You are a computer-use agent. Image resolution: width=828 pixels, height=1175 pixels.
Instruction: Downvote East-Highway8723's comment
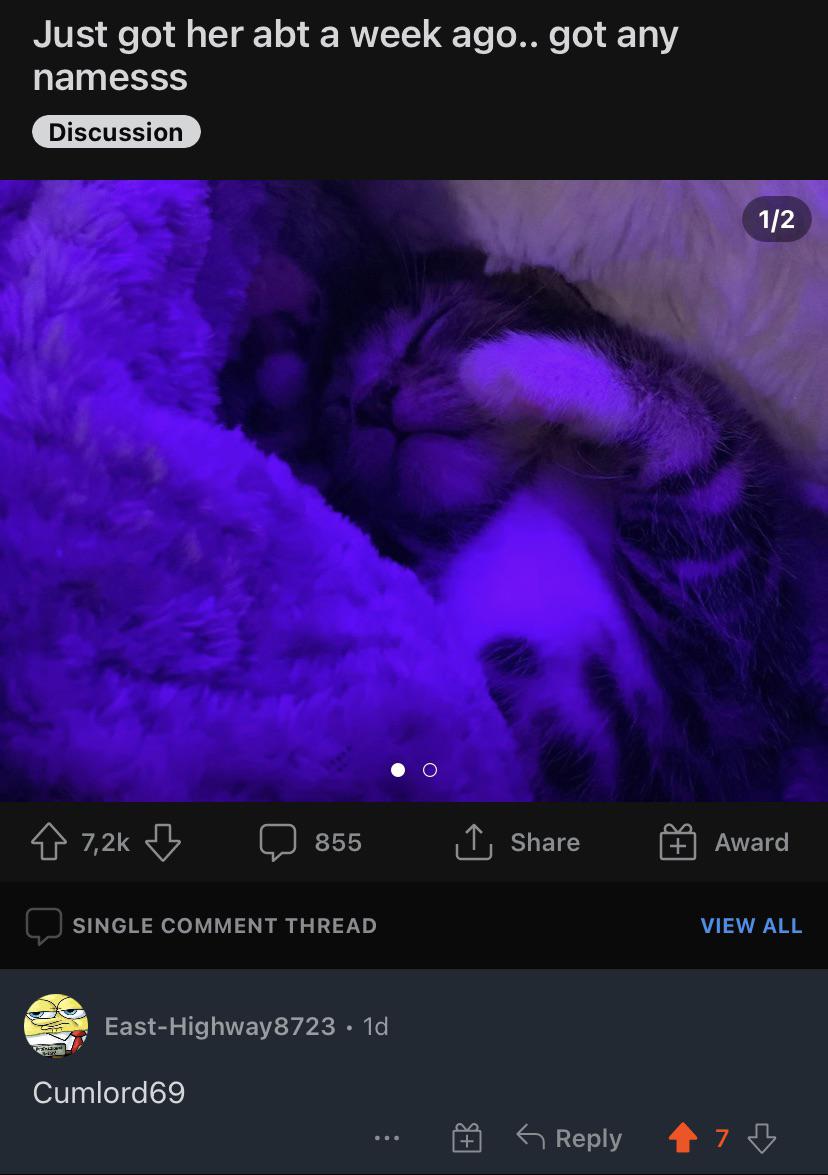pos(762,1138)
